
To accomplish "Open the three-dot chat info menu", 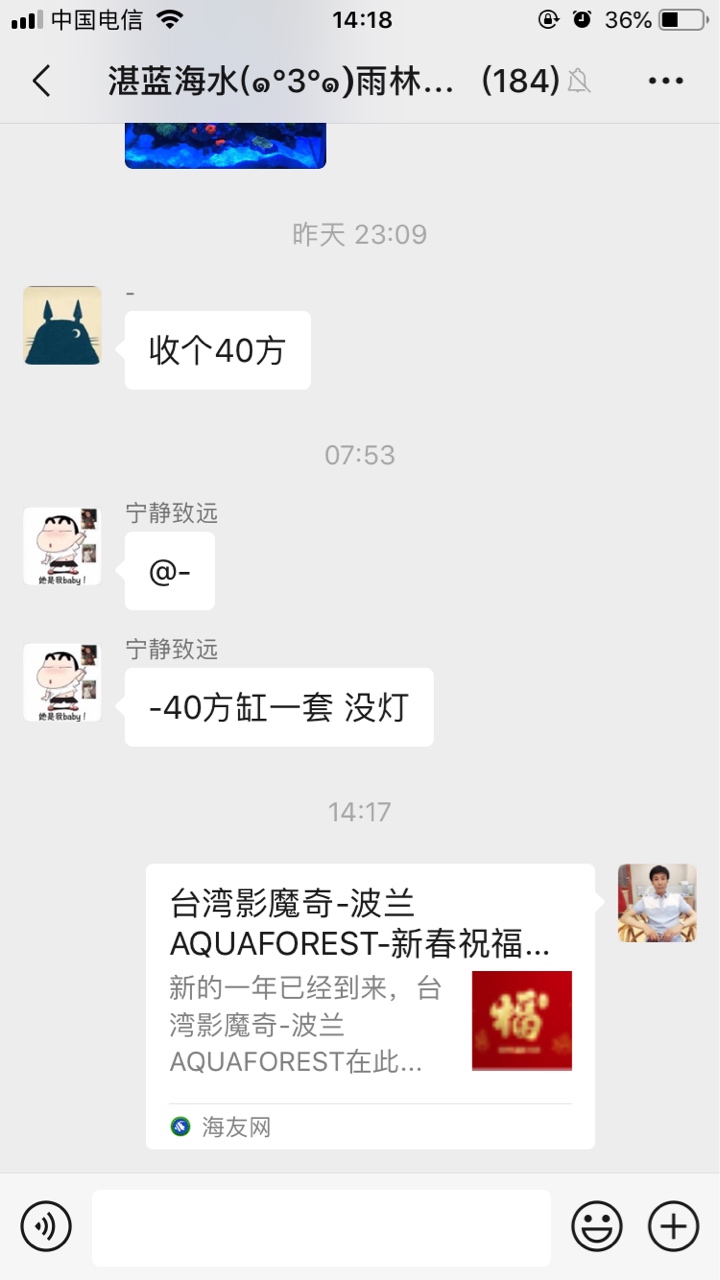I will [x=666, y=81].
